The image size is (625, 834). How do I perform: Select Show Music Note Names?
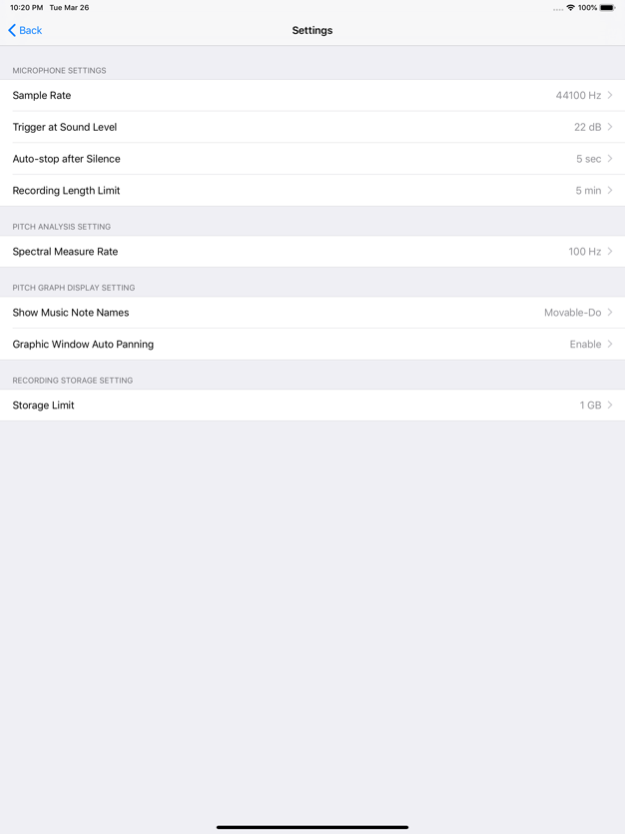[312, 313]
